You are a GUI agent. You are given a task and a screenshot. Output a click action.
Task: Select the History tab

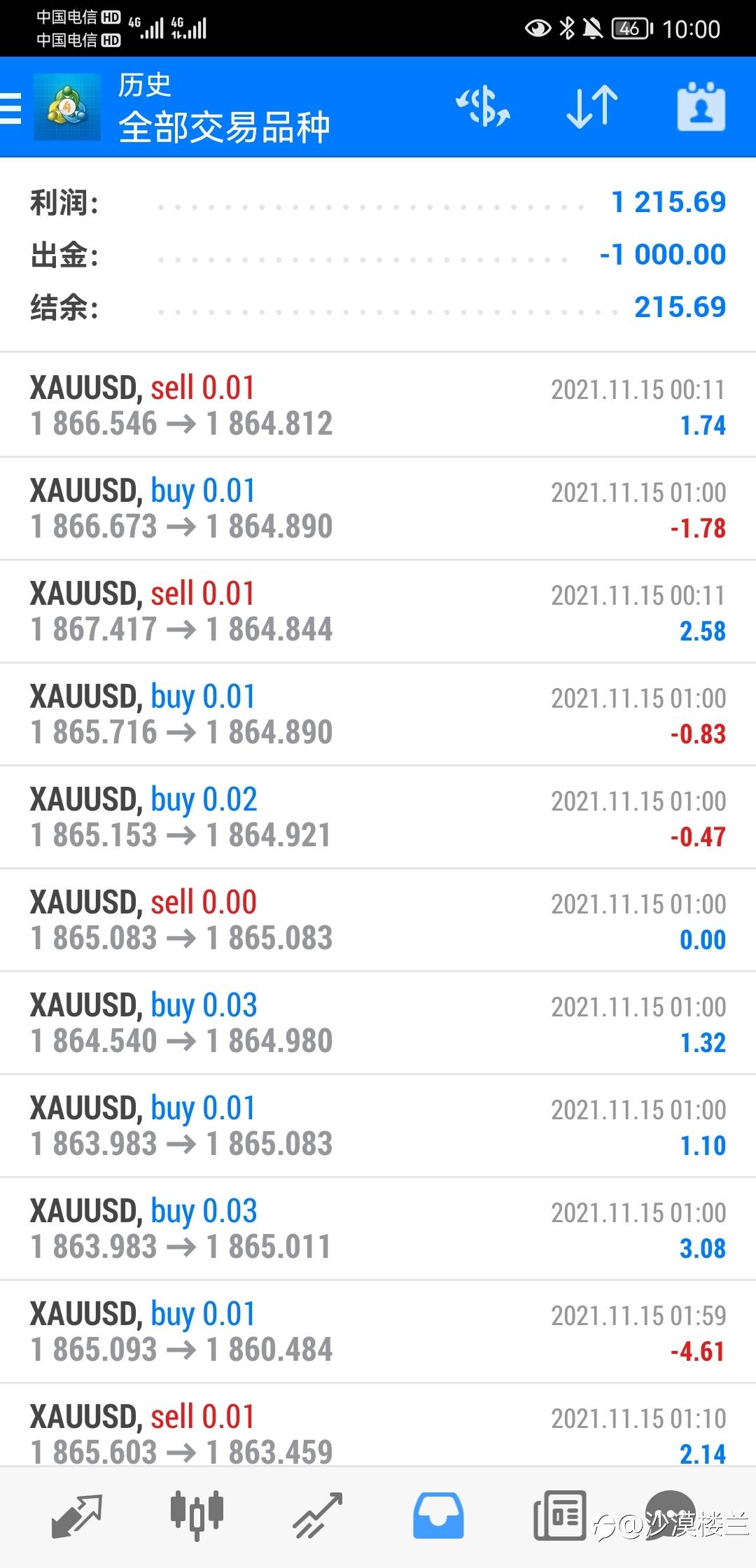point(438,1516)
